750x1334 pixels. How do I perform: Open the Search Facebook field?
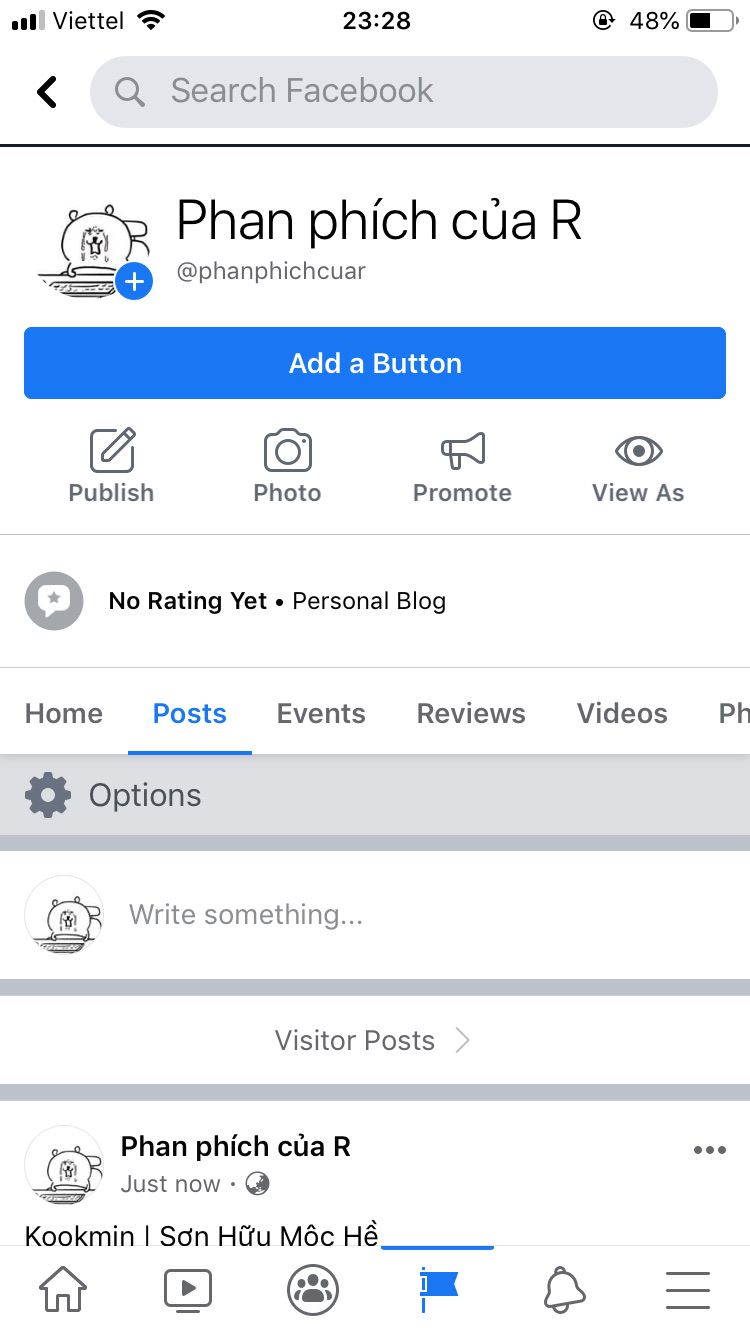point(404,92)
